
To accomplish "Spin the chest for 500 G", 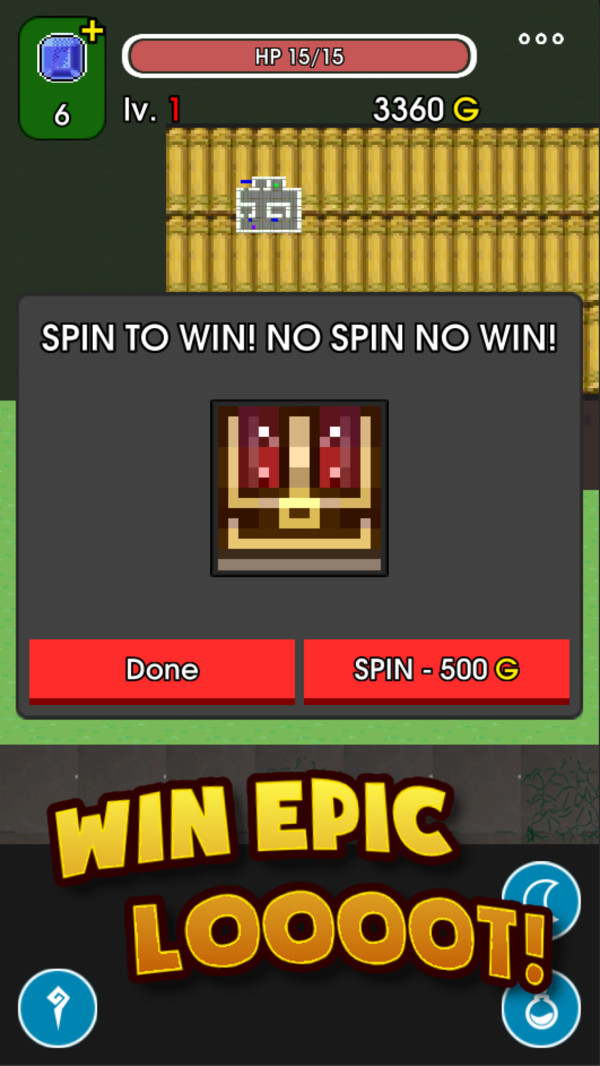I will tap(436, 670).
